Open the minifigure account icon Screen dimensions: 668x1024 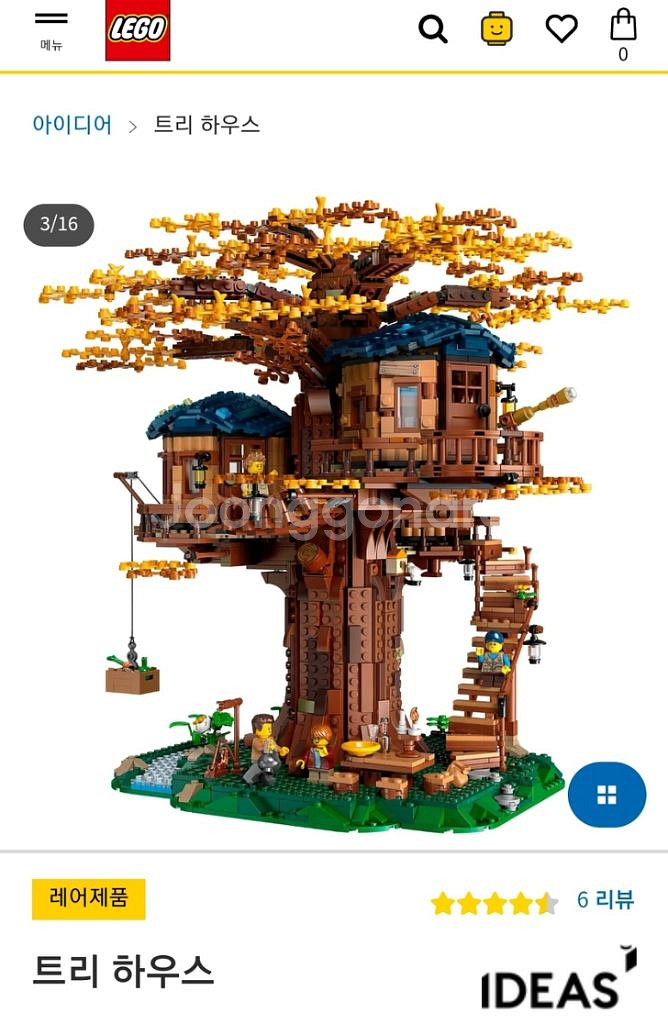pyautogui.click(x=496, y=28)
